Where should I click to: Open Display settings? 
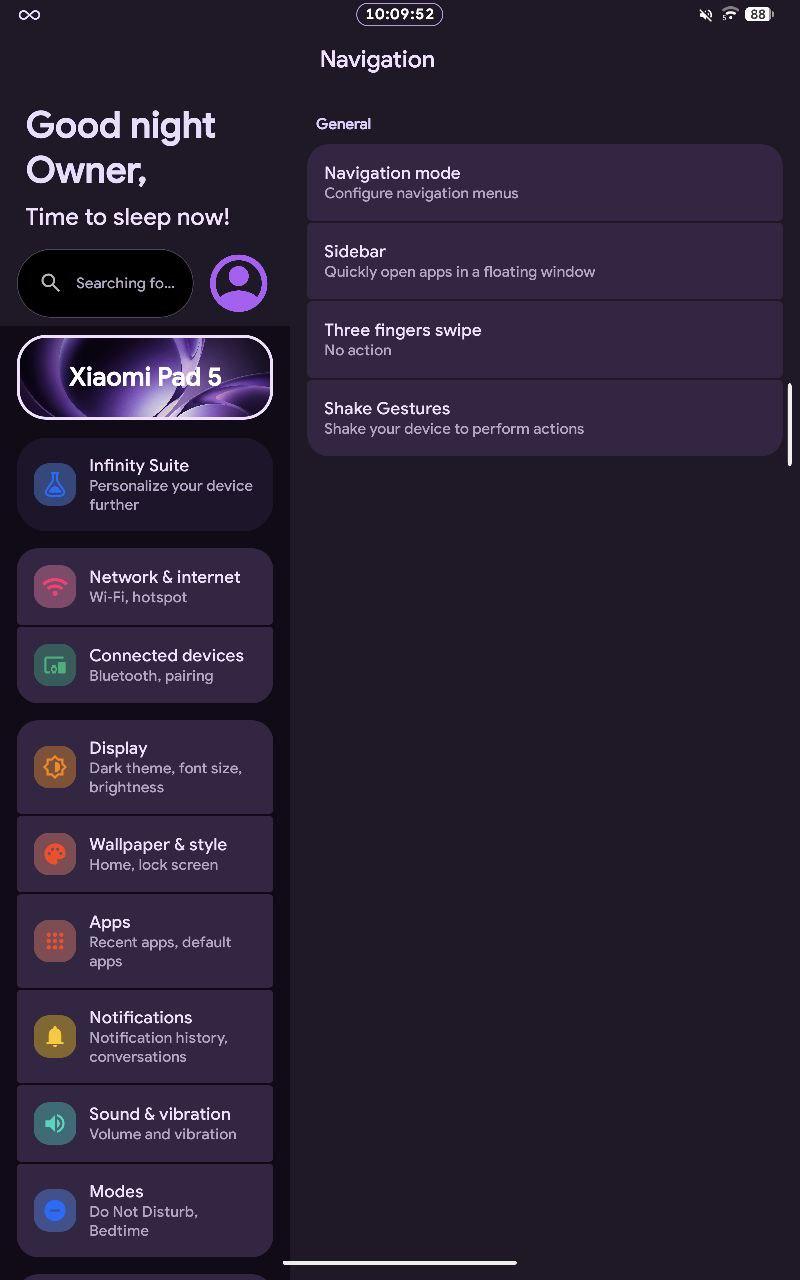click(x=145, y=767)
